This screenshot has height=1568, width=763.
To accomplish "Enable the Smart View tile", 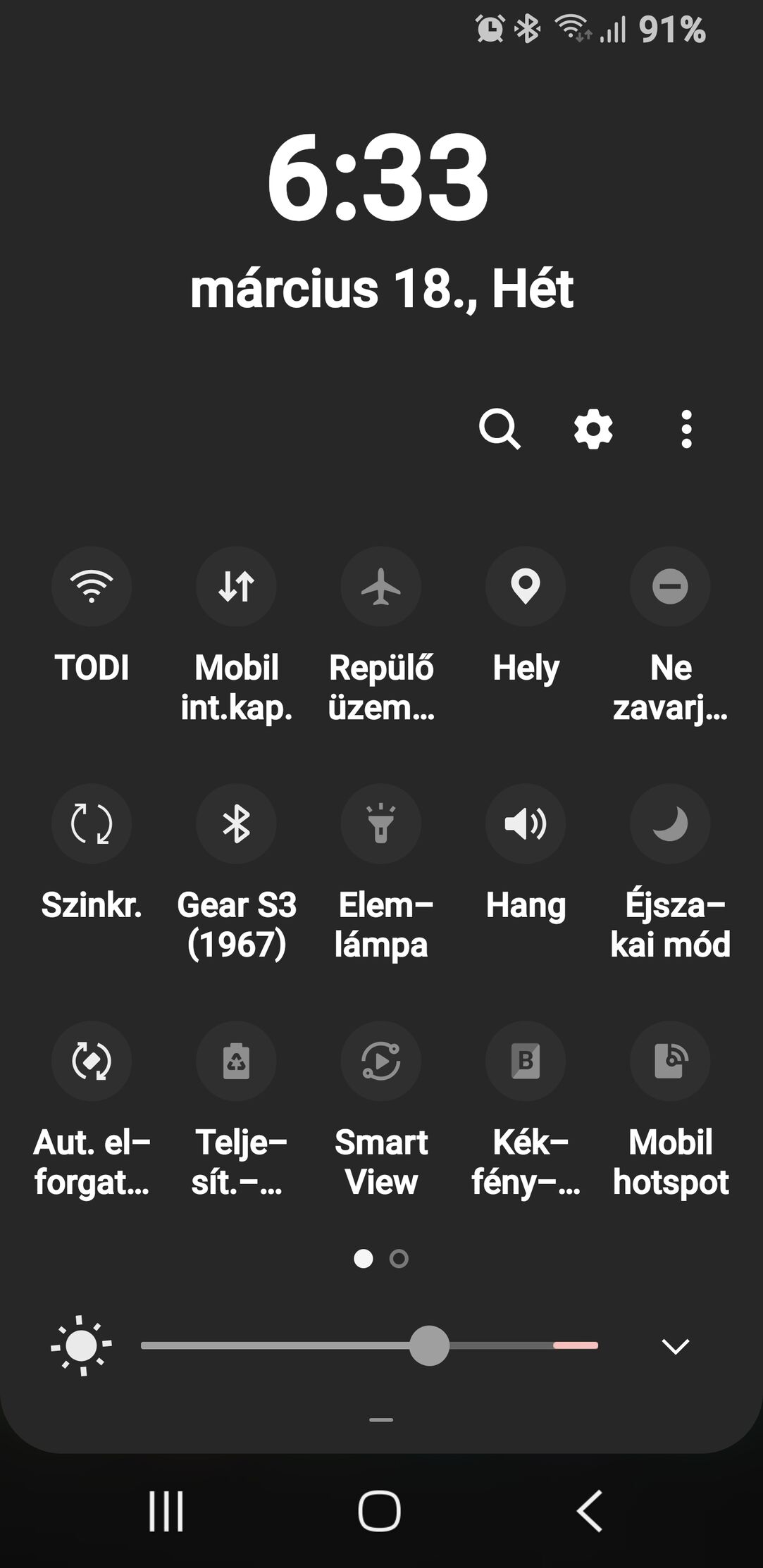I will 381,1061.
